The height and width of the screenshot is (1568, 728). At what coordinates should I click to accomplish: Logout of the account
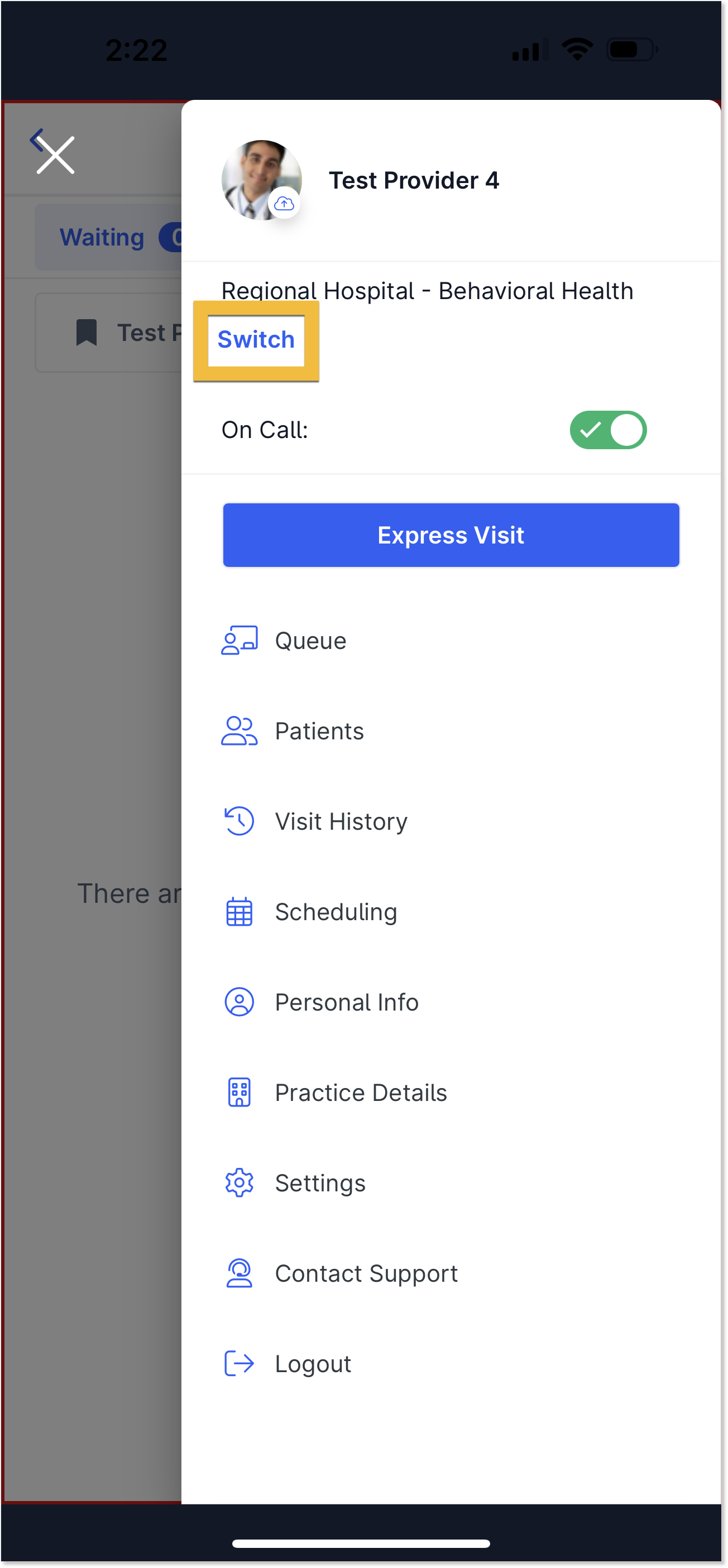(x=451, y=1364)
